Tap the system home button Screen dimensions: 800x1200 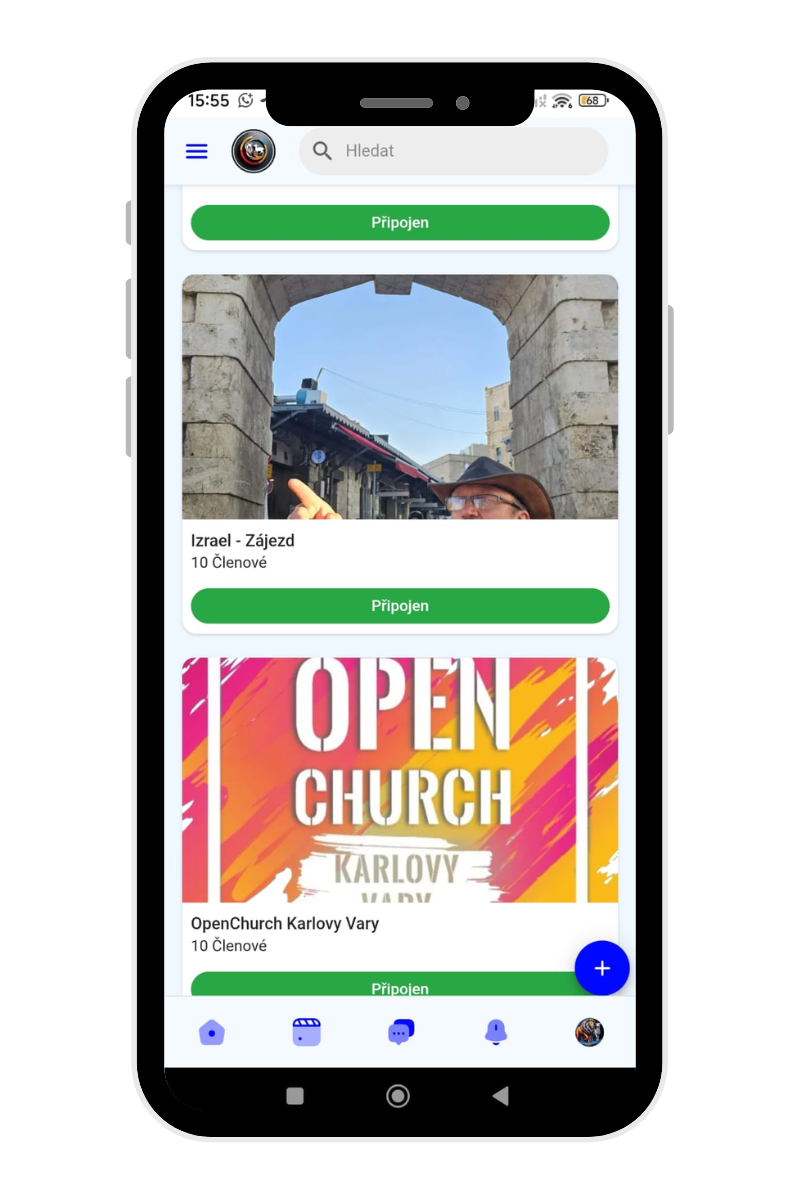click(x=398, y=1096)
